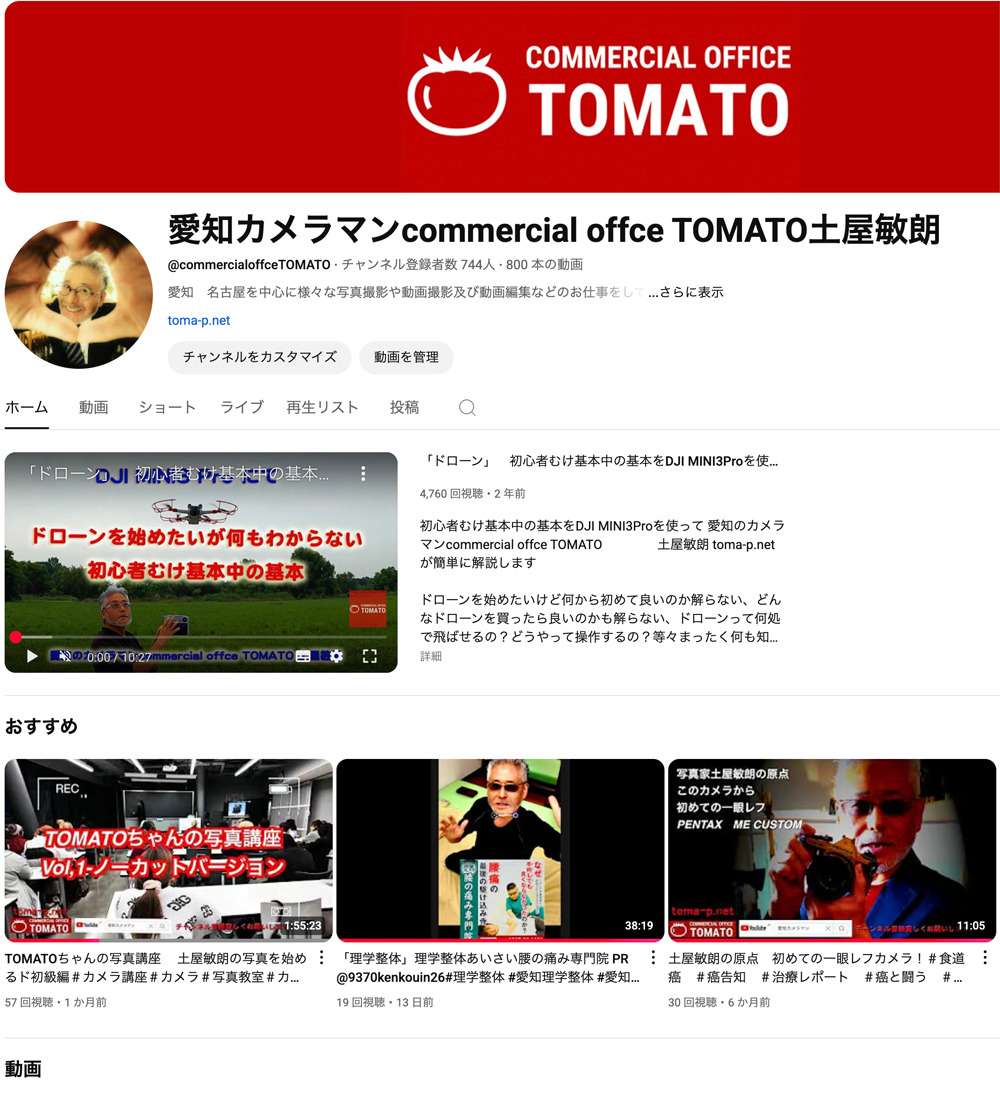The image size is (1000, 1100).
Task: Switch to the ショート tab
Action: point(167,408)
